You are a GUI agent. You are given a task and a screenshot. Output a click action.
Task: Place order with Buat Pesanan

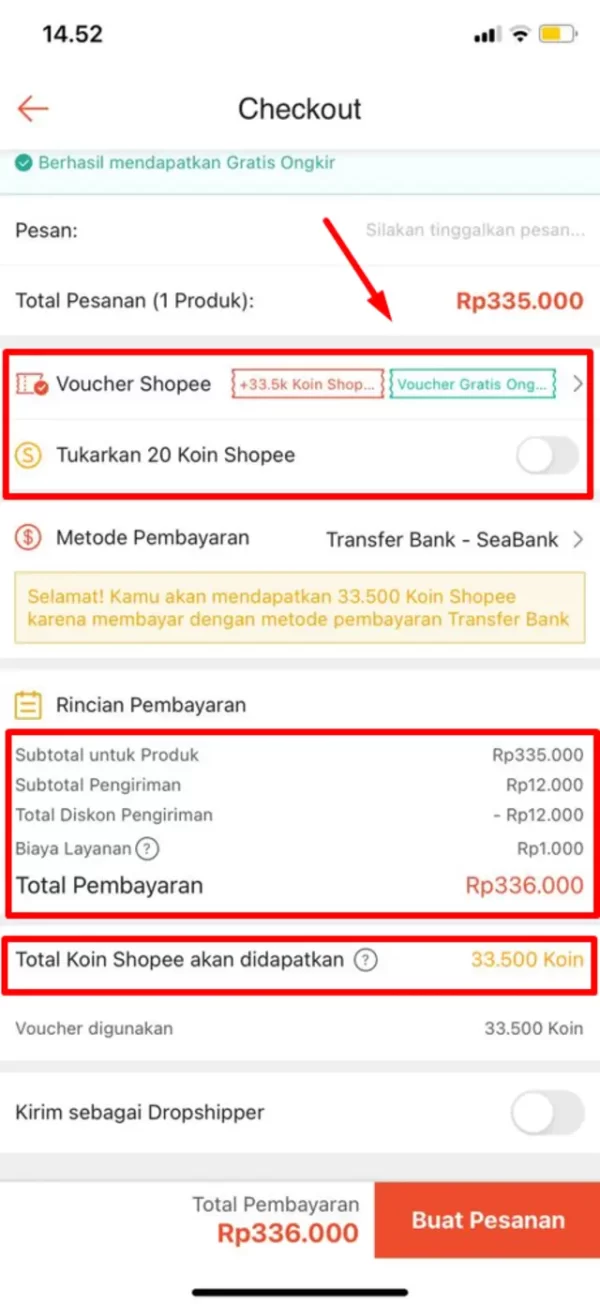(x=487, y=1220)
